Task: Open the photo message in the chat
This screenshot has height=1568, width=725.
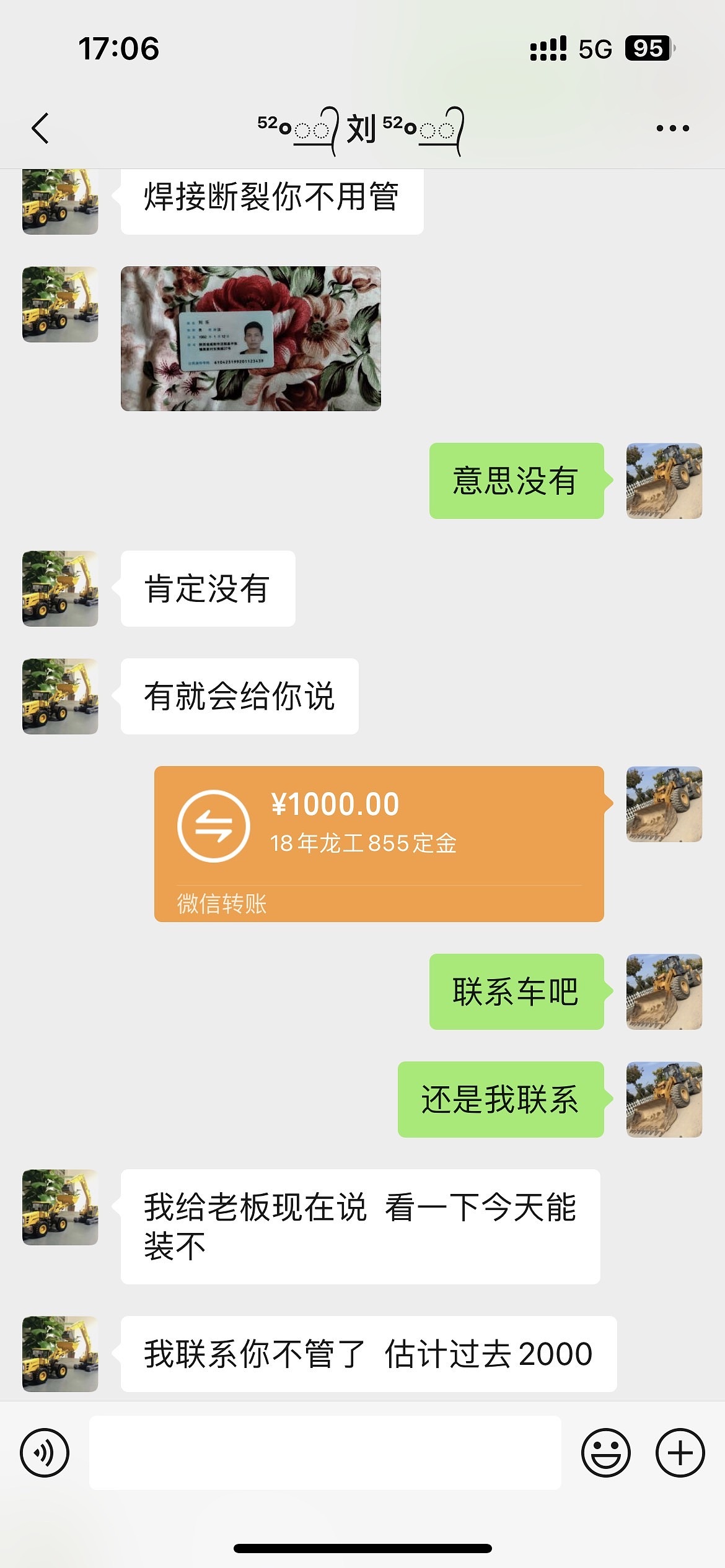Action: [250, 339]
